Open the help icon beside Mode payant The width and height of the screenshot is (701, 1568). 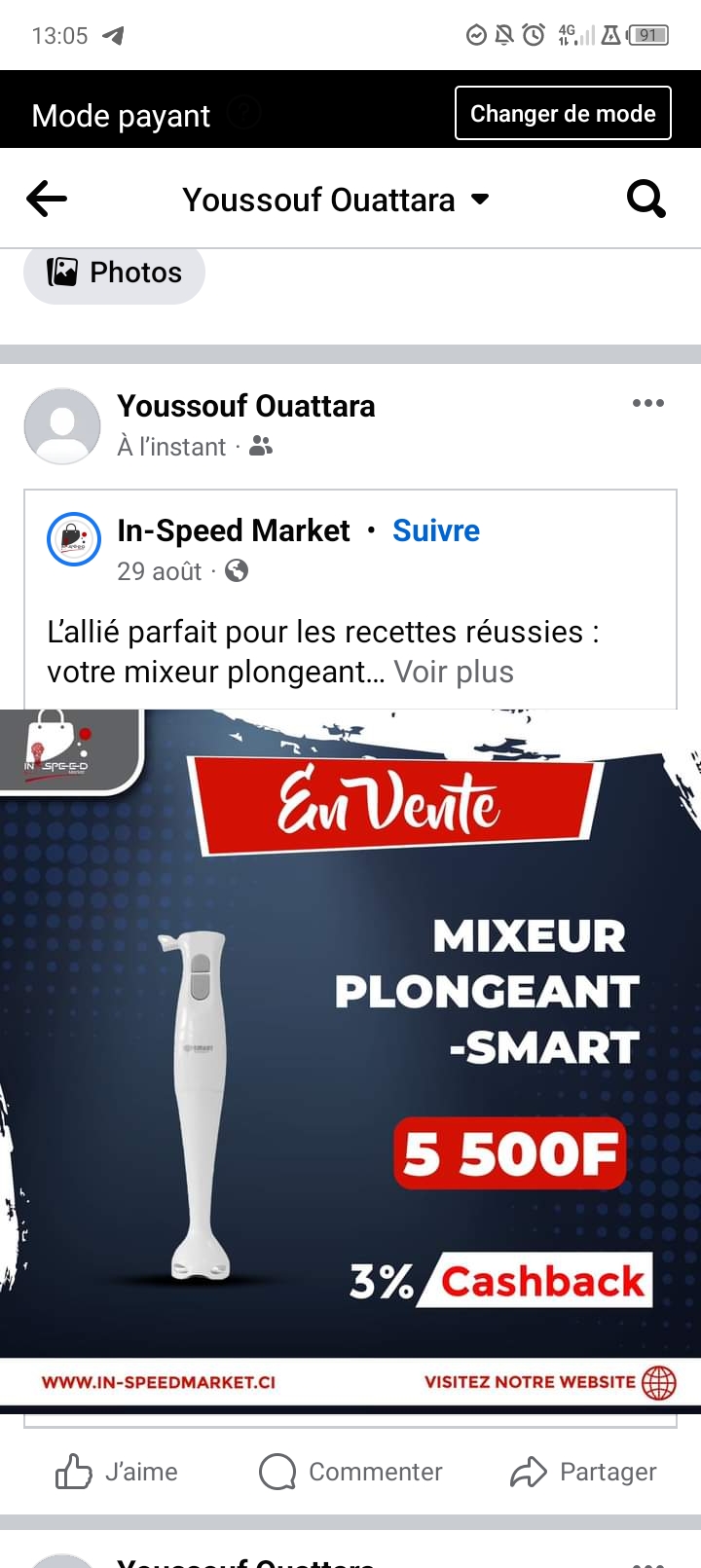[x=244, y=115]
